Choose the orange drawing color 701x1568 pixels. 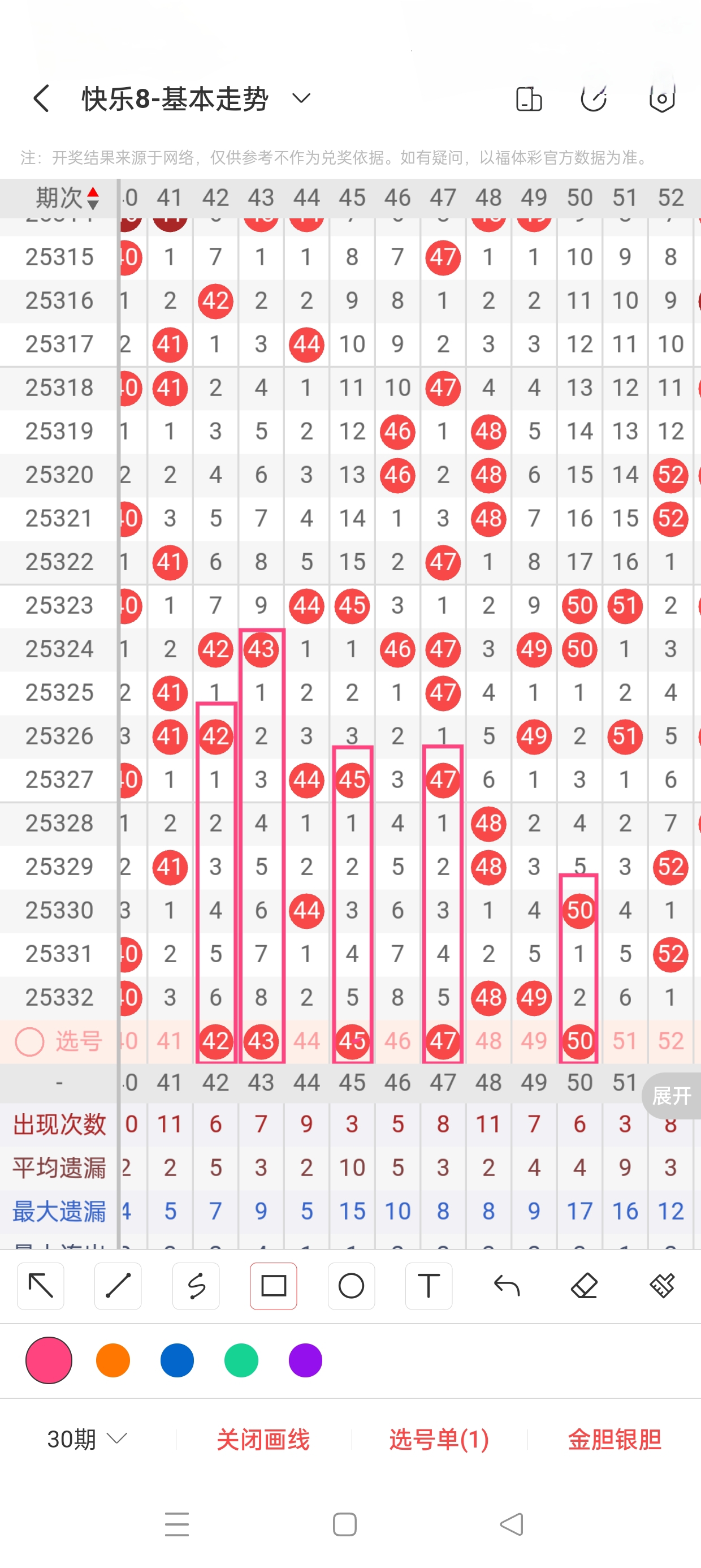coord(113,1360)
